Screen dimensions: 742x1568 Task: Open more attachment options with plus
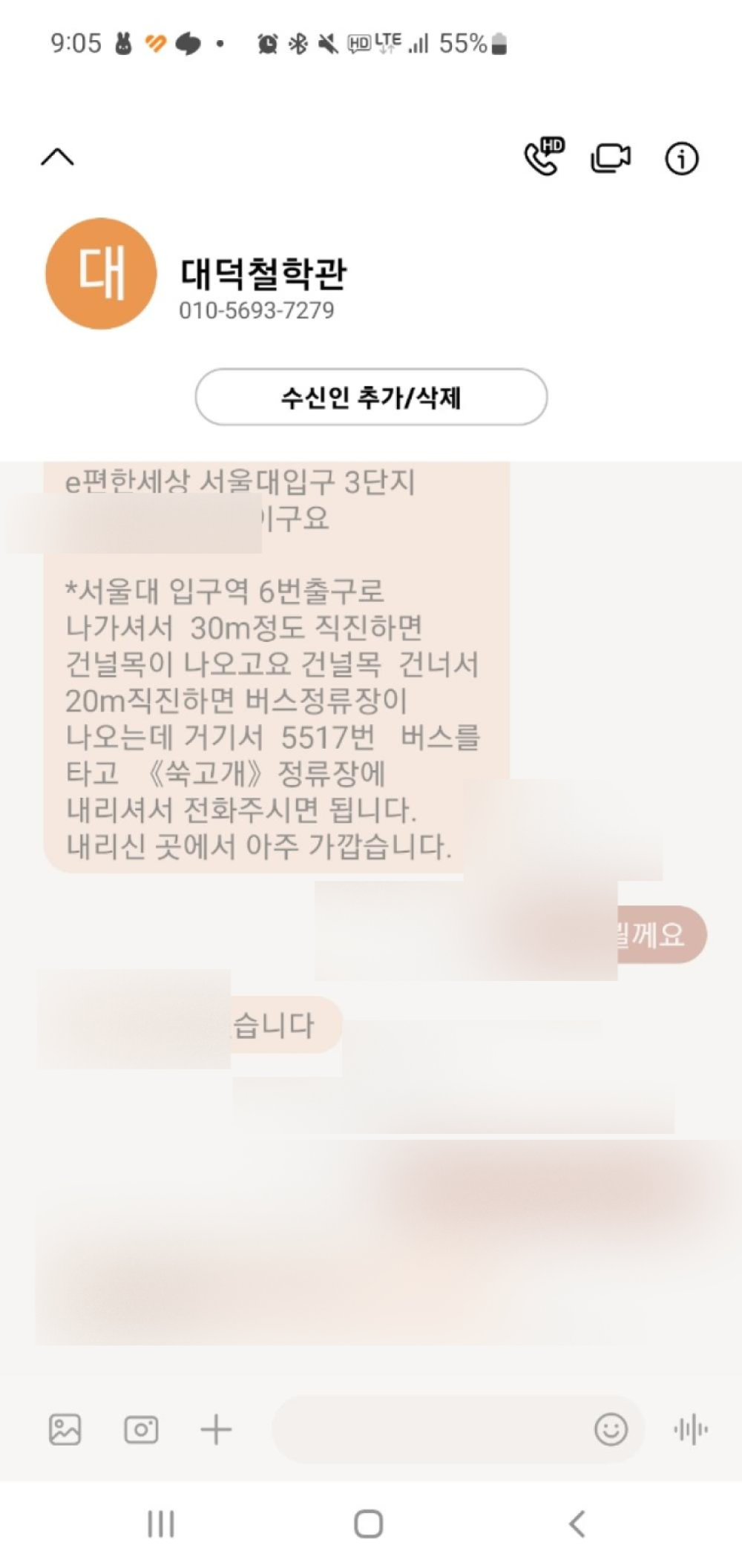click(x=217, y=1429)
